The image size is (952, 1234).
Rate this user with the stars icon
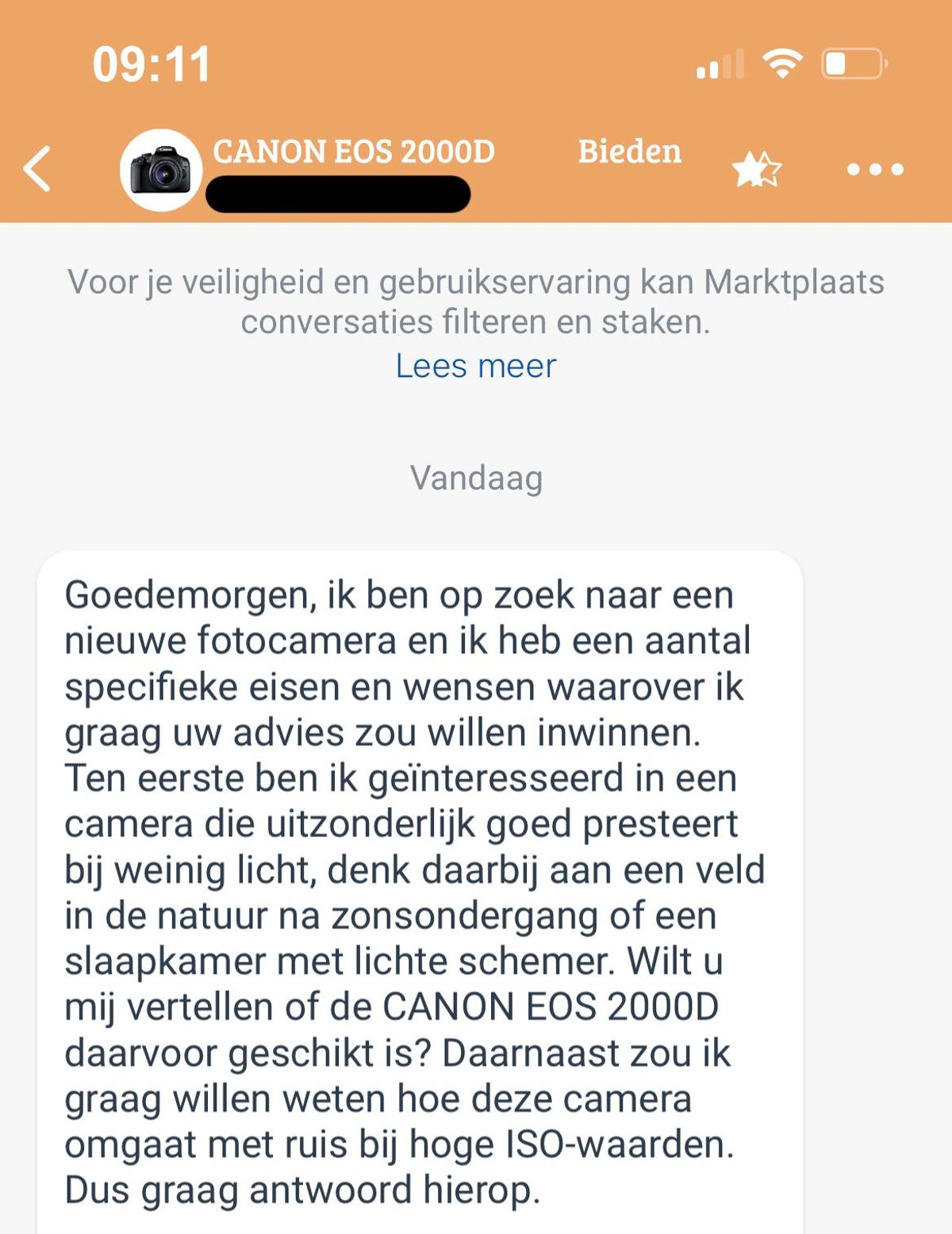point(755,169)
